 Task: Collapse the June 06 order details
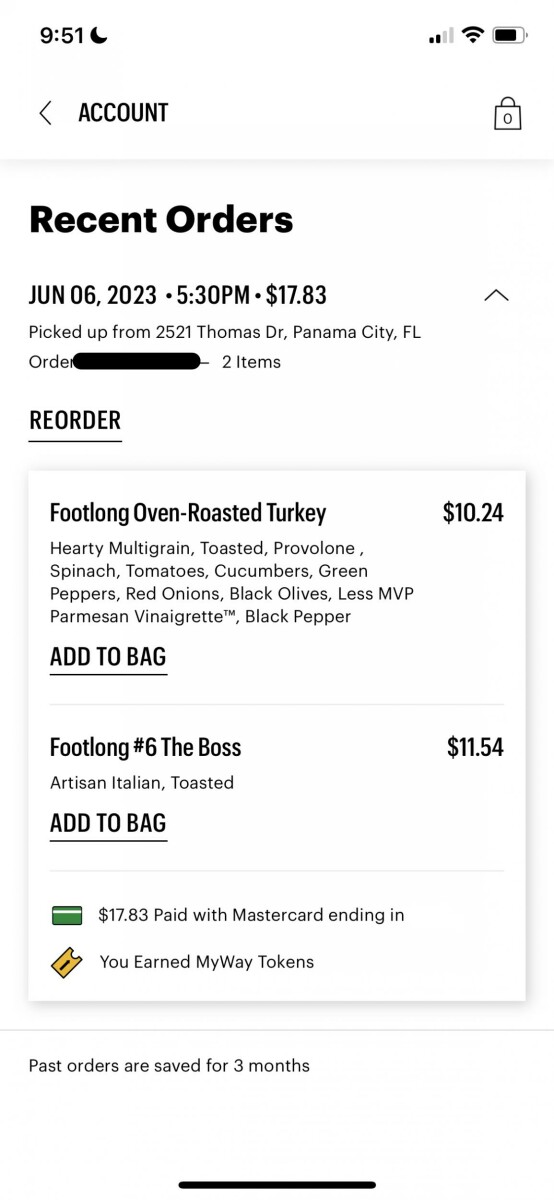tap(497, 295)
